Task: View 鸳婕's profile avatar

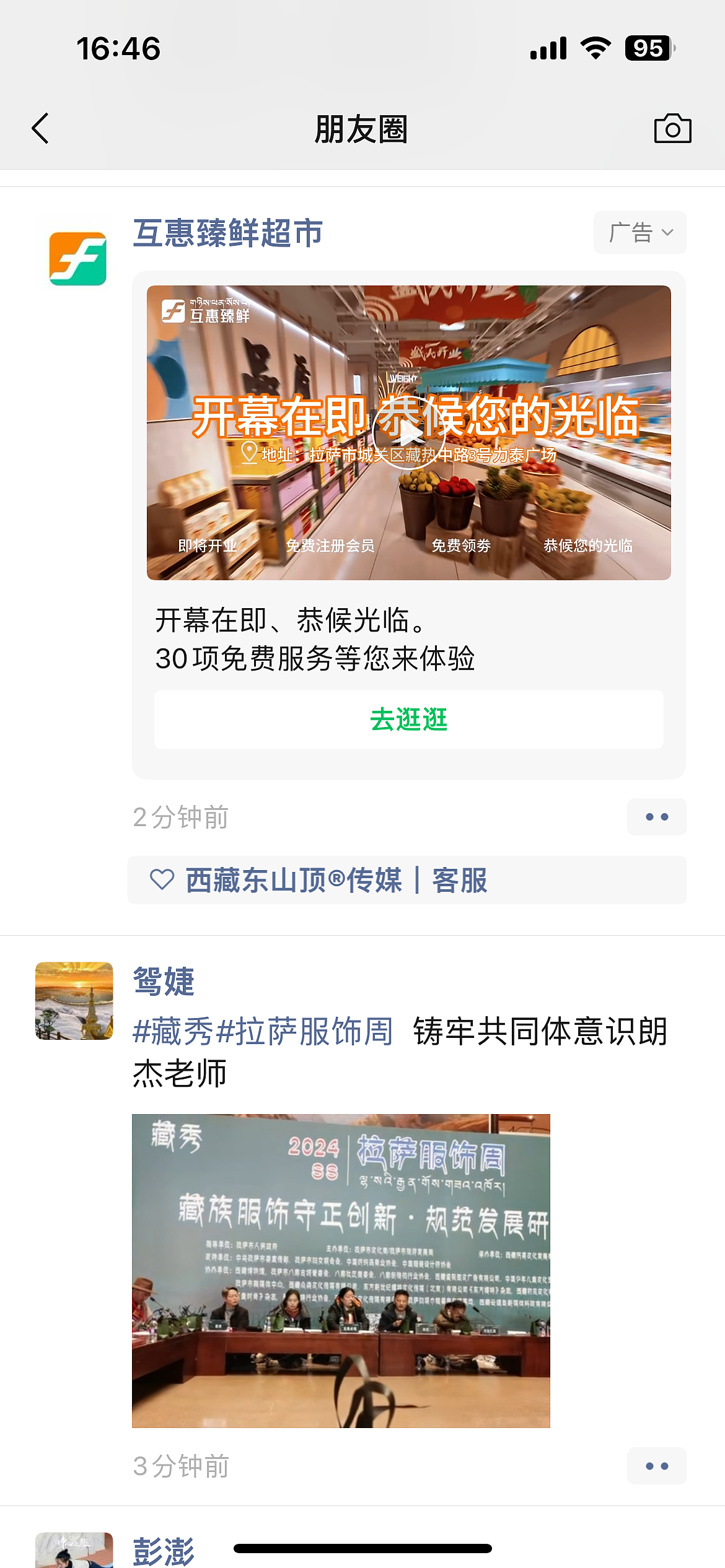Action: coord(74,1000)
